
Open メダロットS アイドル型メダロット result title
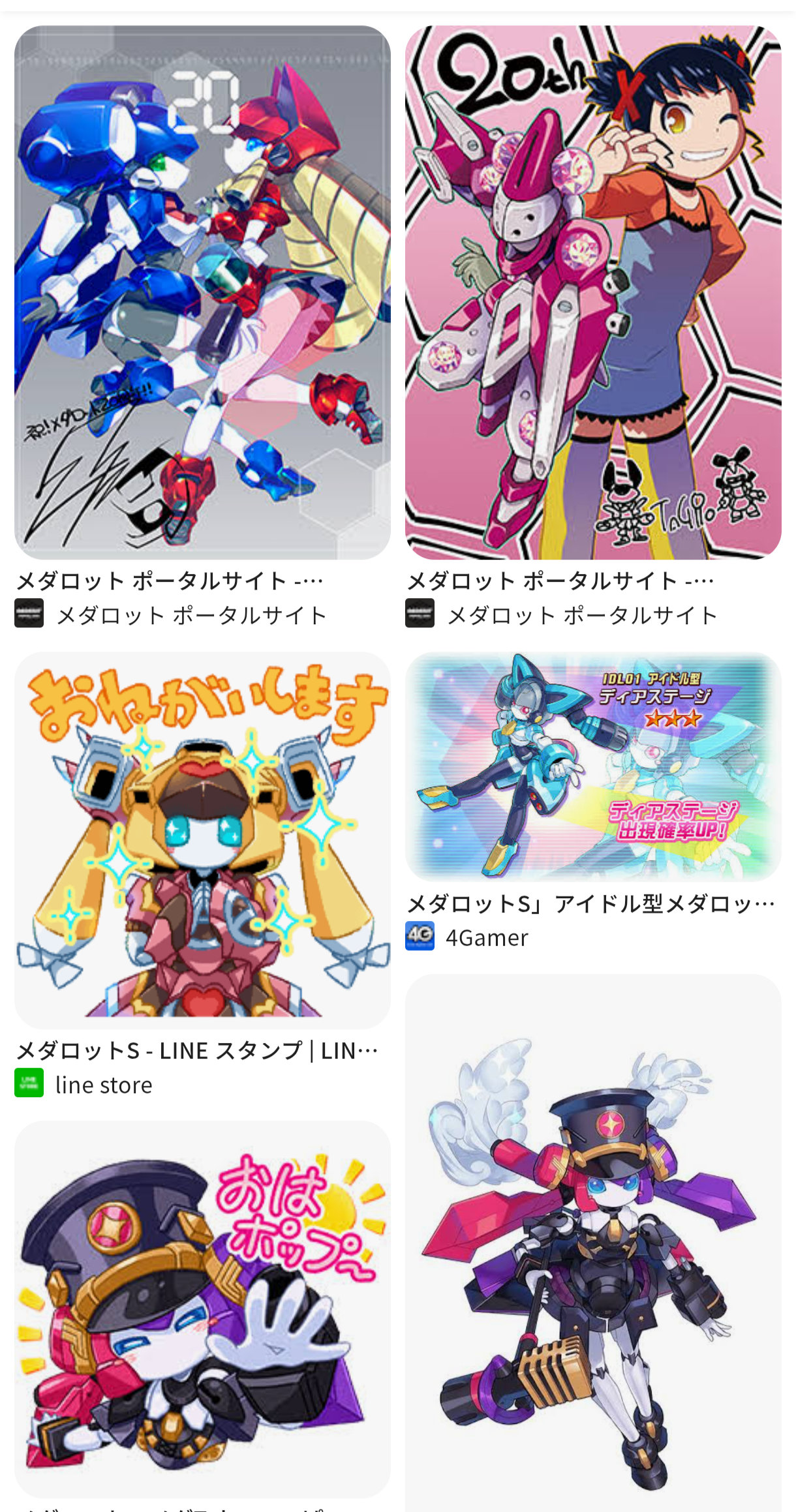[x=590, y=904]
